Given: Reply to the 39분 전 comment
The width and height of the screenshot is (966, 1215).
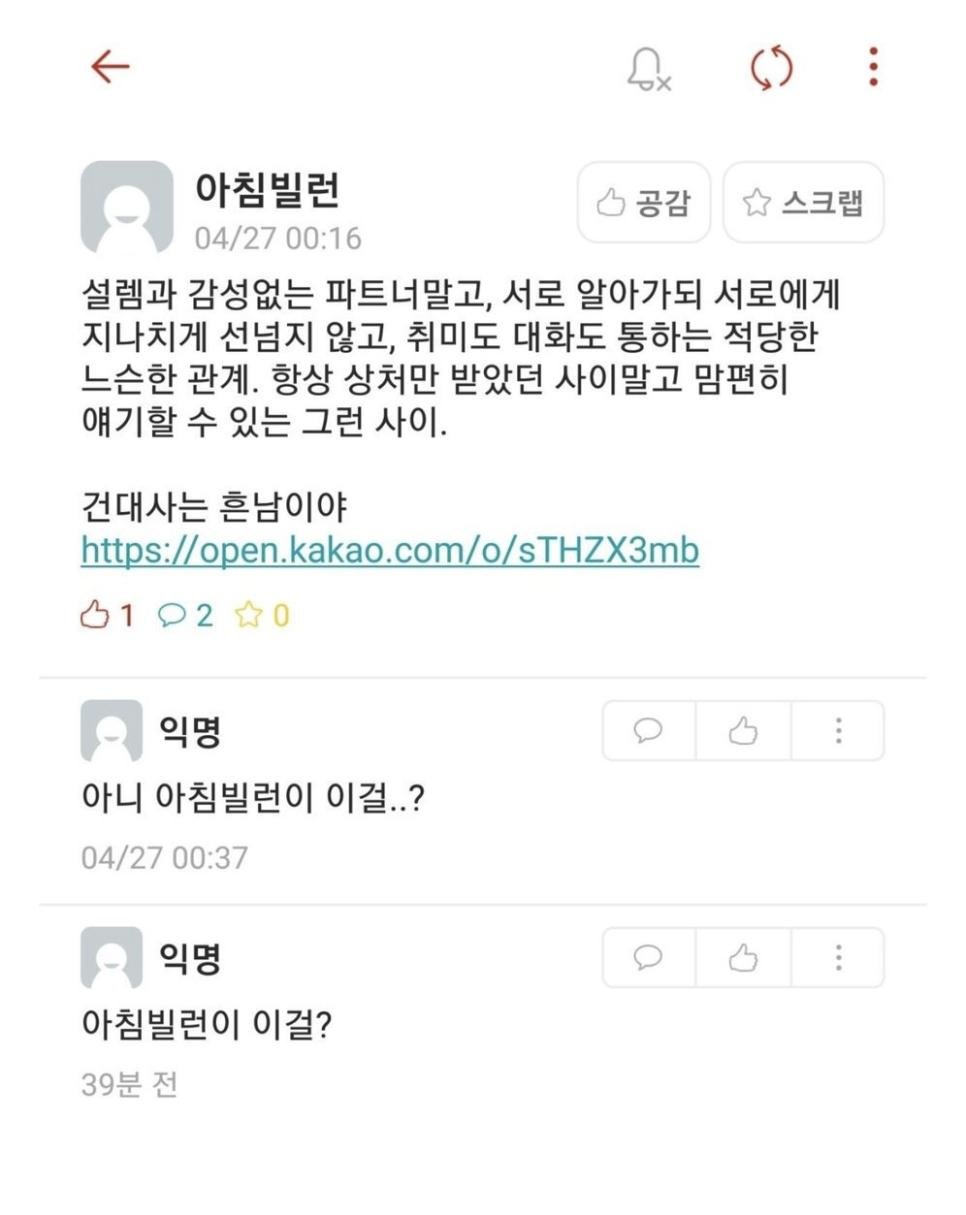Looking at the screenshot, I should pyautogui.click(x=649, y=958).
